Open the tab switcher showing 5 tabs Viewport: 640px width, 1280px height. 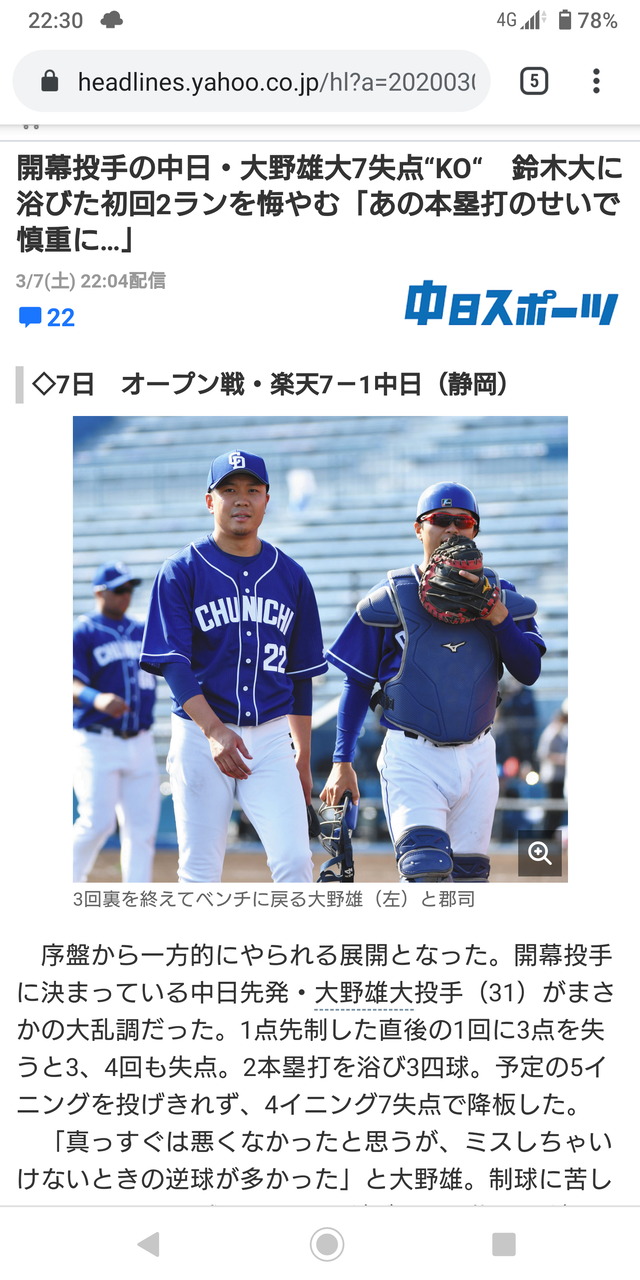[534, 82]
